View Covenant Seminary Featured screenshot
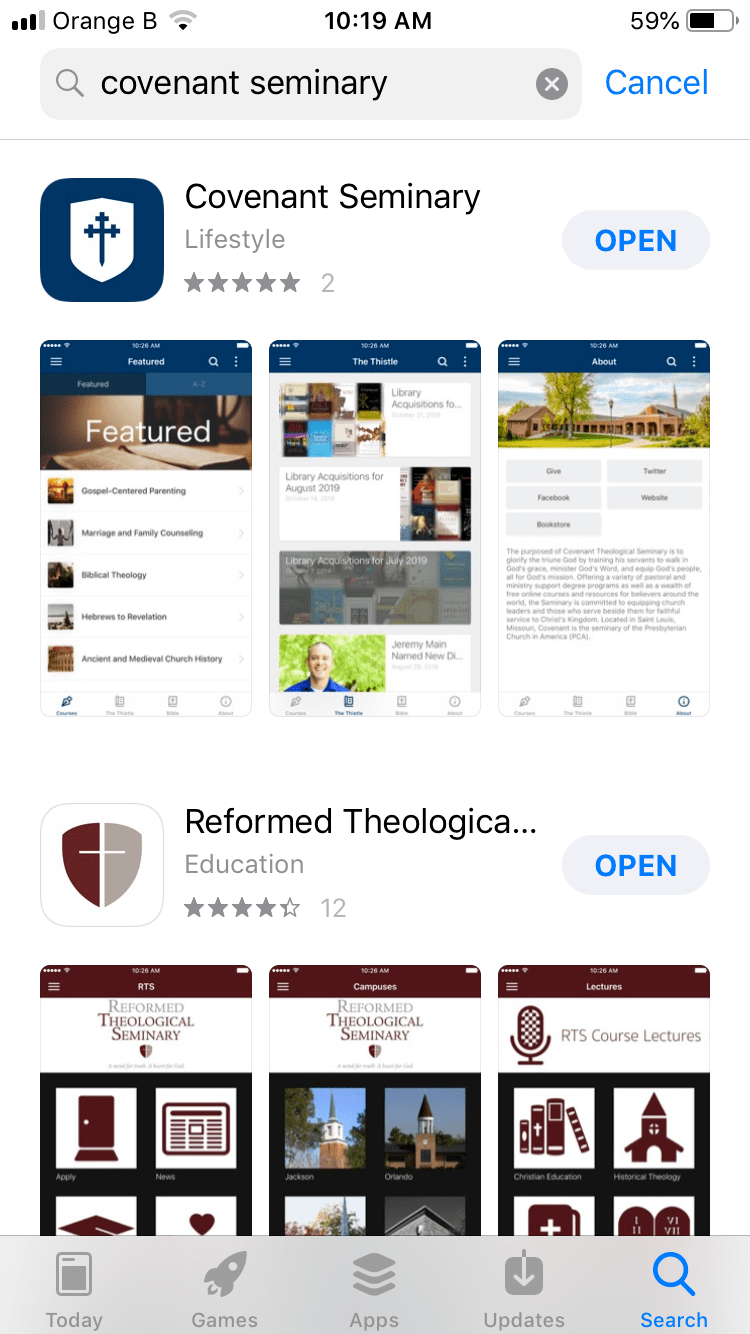This screenshot has width=750, height=1334. coord(146,528)
